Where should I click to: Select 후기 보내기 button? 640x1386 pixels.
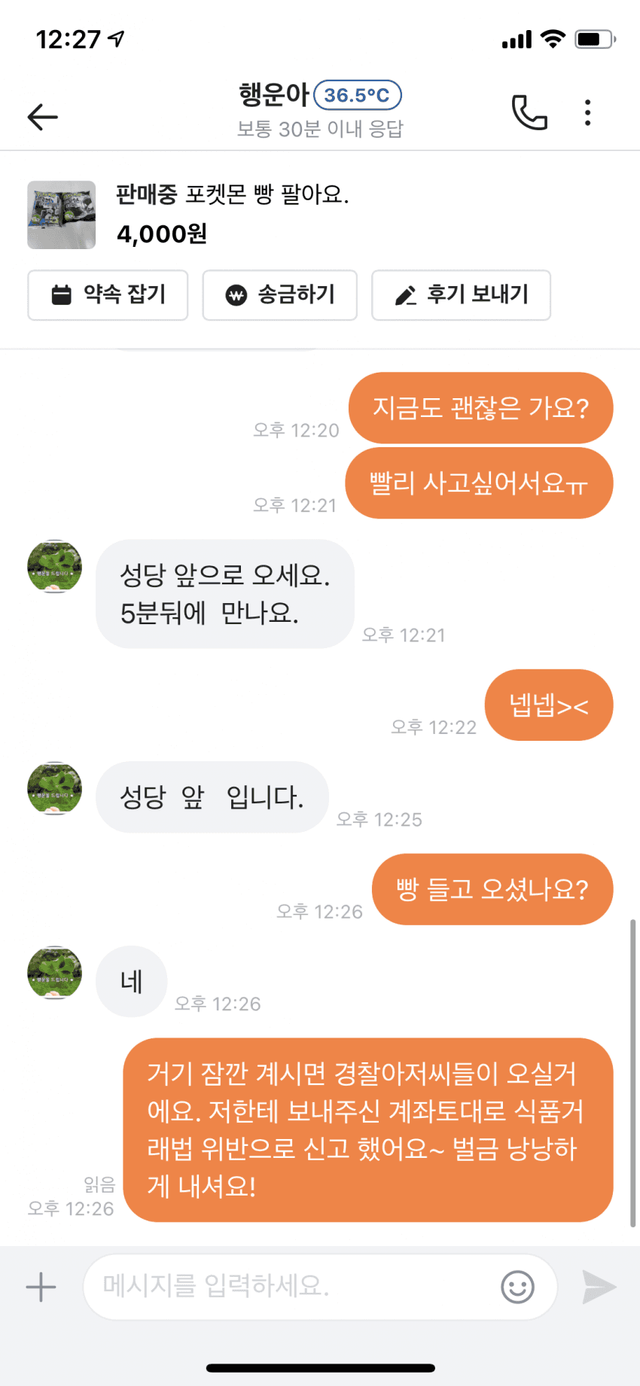point(461,295)
